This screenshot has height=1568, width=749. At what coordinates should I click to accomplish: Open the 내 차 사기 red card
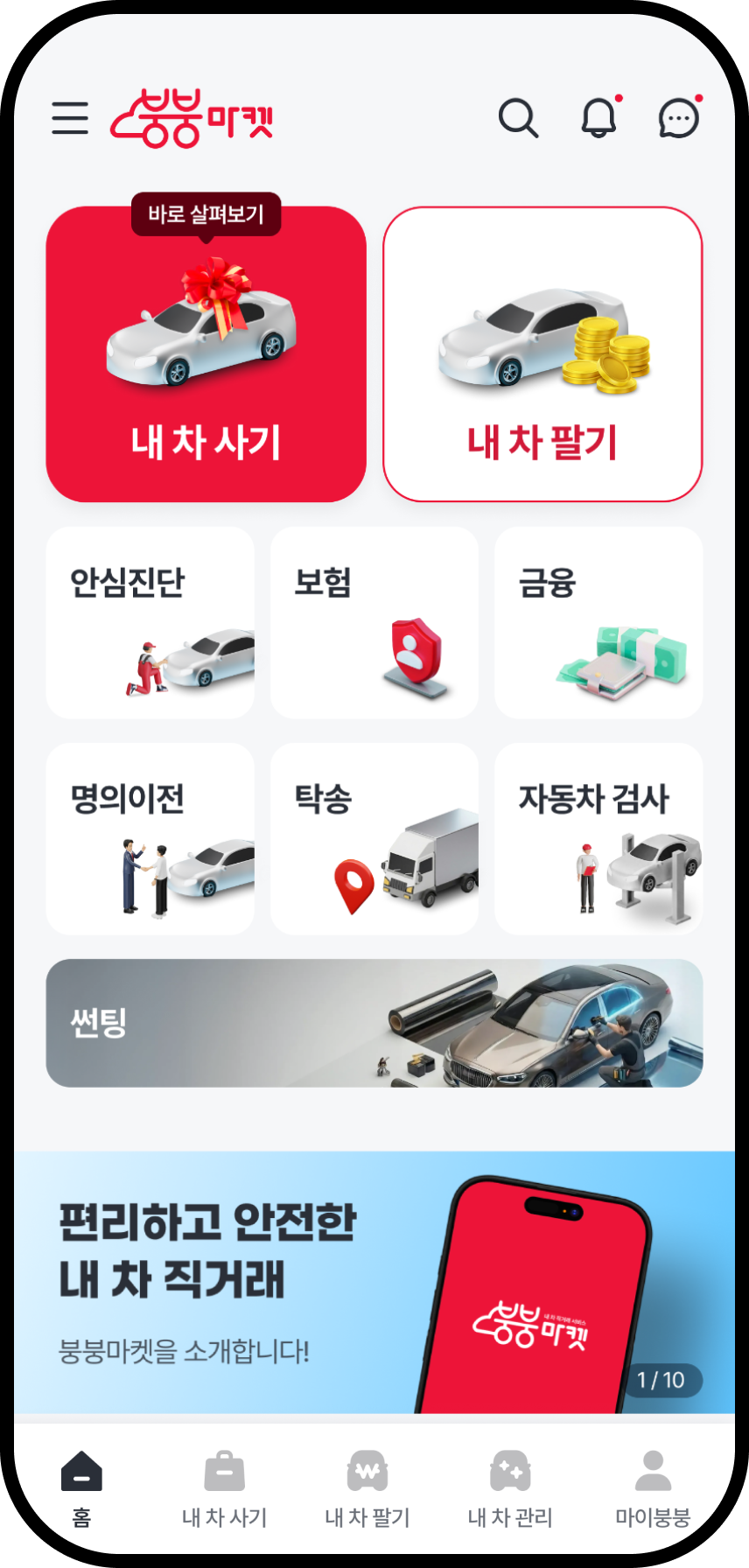coord(206,354)
